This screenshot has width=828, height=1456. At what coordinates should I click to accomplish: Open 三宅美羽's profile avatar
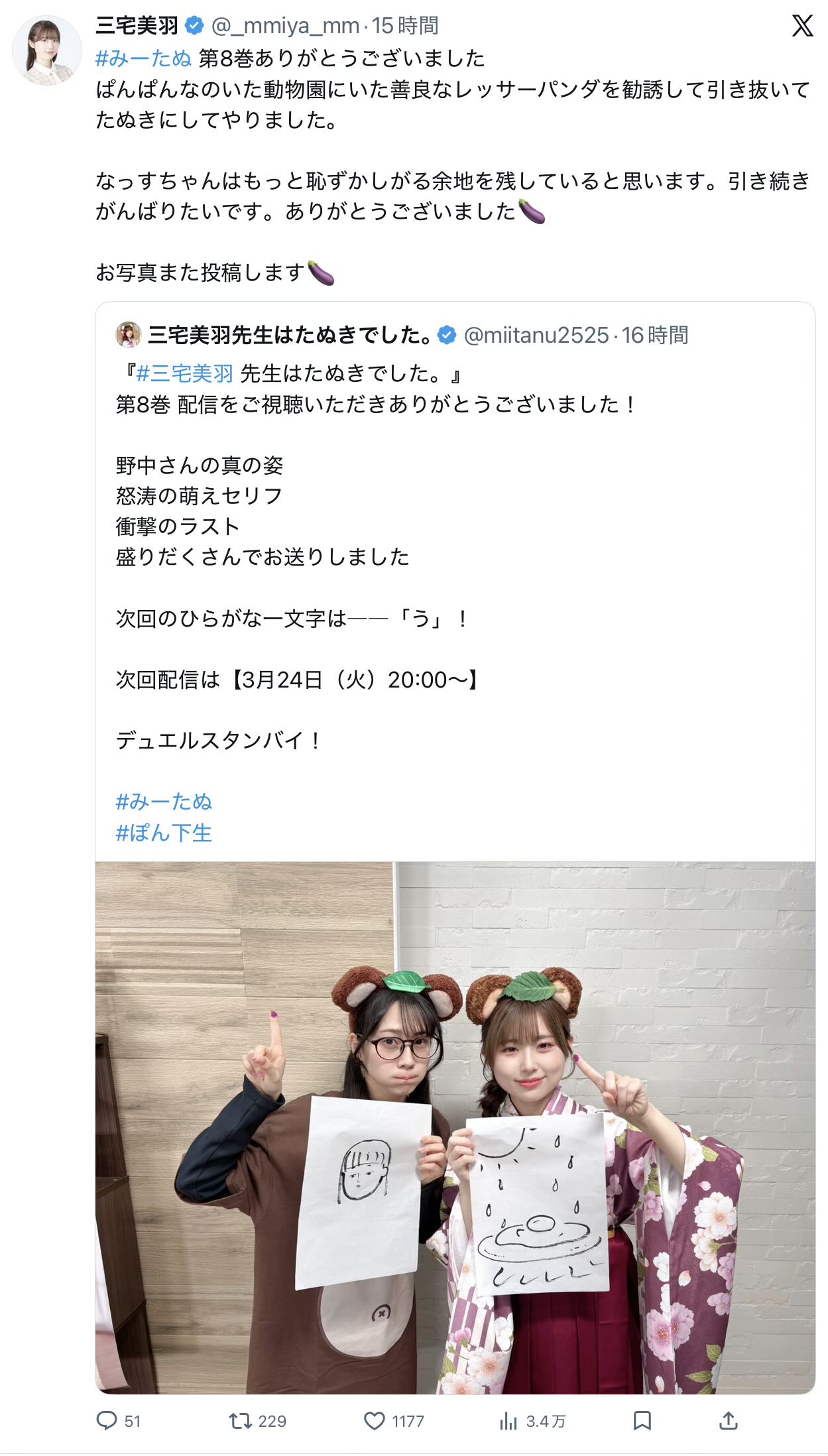[46, 51]
